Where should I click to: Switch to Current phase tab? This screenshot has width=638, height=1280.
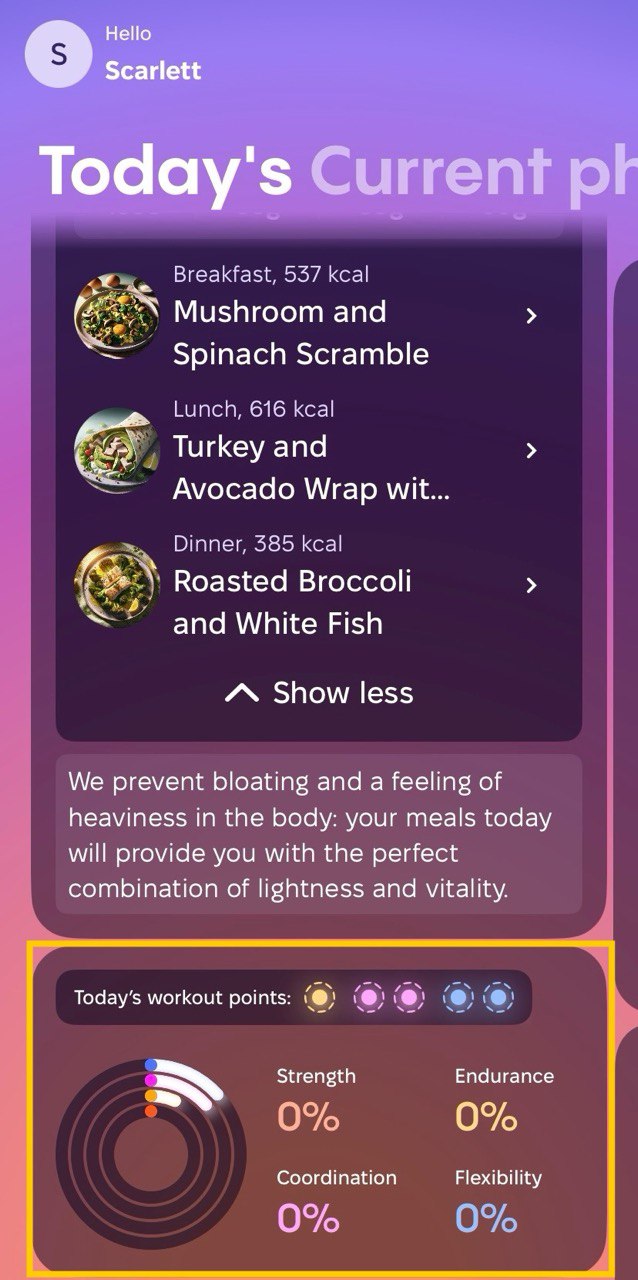point(470,171)
